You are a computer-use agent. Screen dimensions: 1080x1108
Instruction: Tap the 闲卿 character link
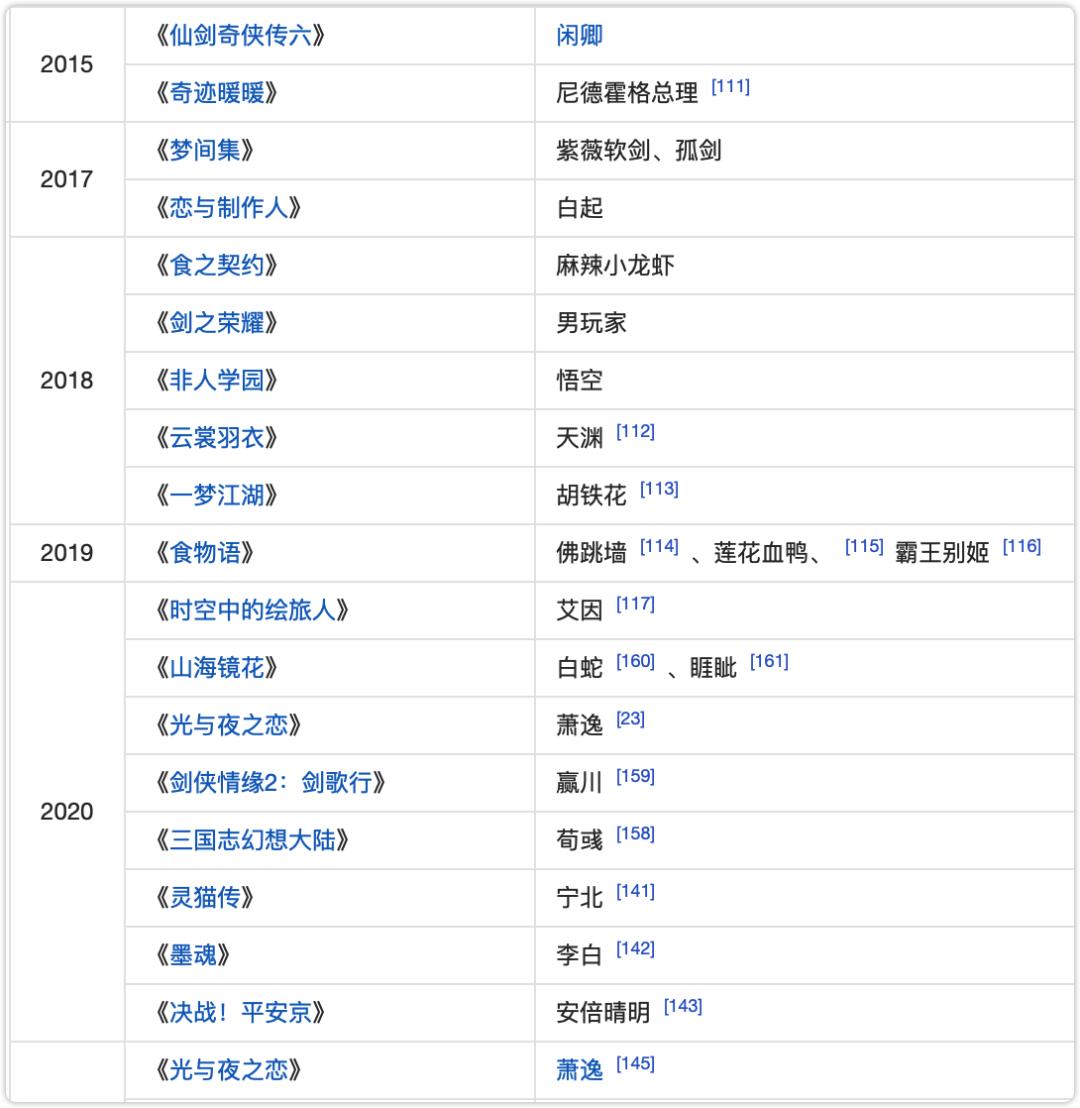tap(579, 37)
